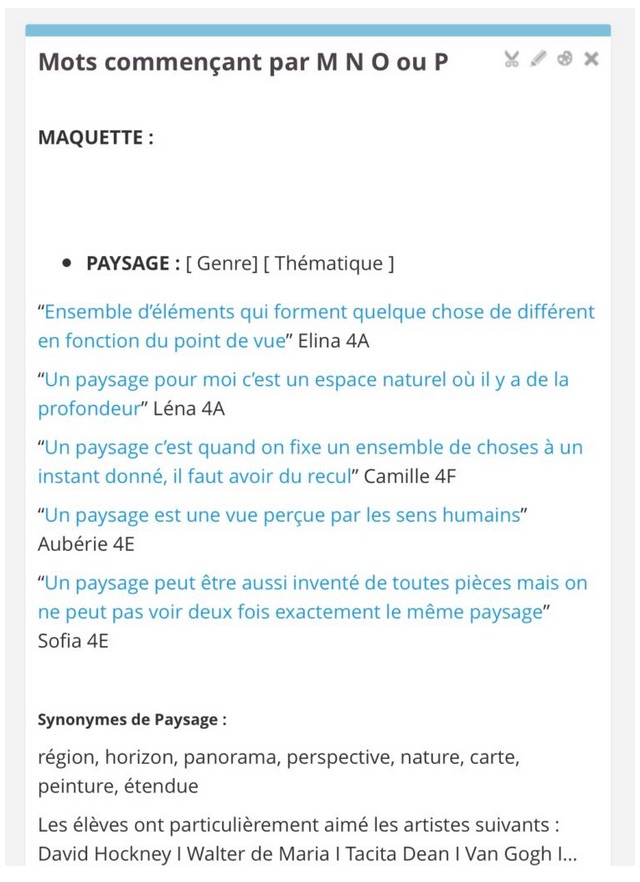Open Elina 4A's quote link
640x882 pixels.
[x=320, y=312]
